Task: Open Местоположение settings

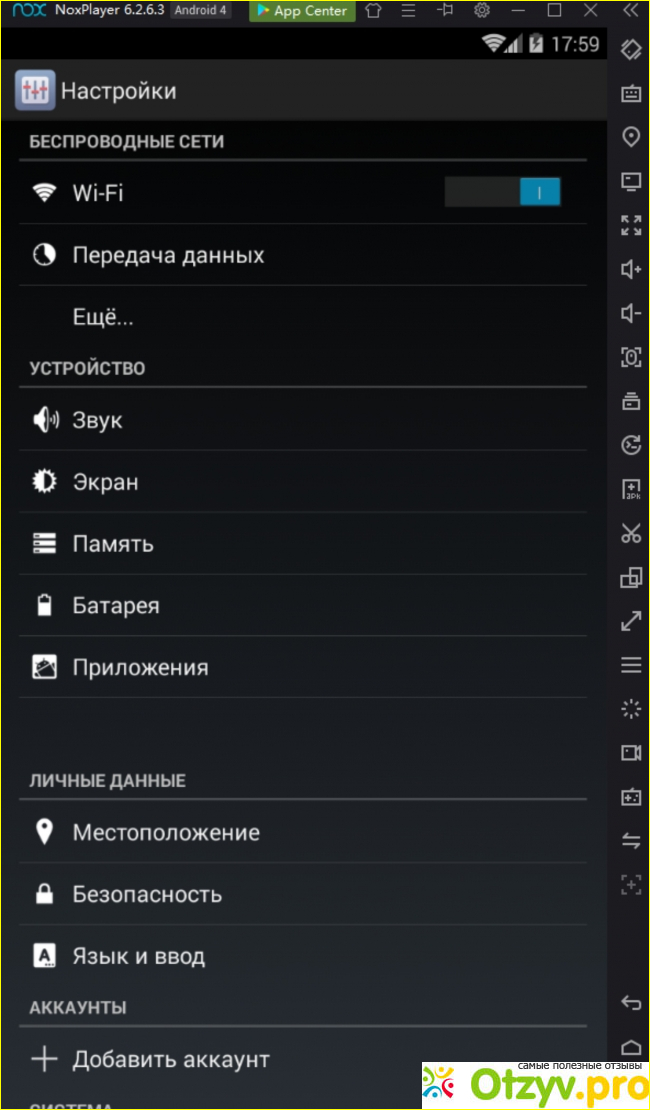Action: [x=166, y=832]
